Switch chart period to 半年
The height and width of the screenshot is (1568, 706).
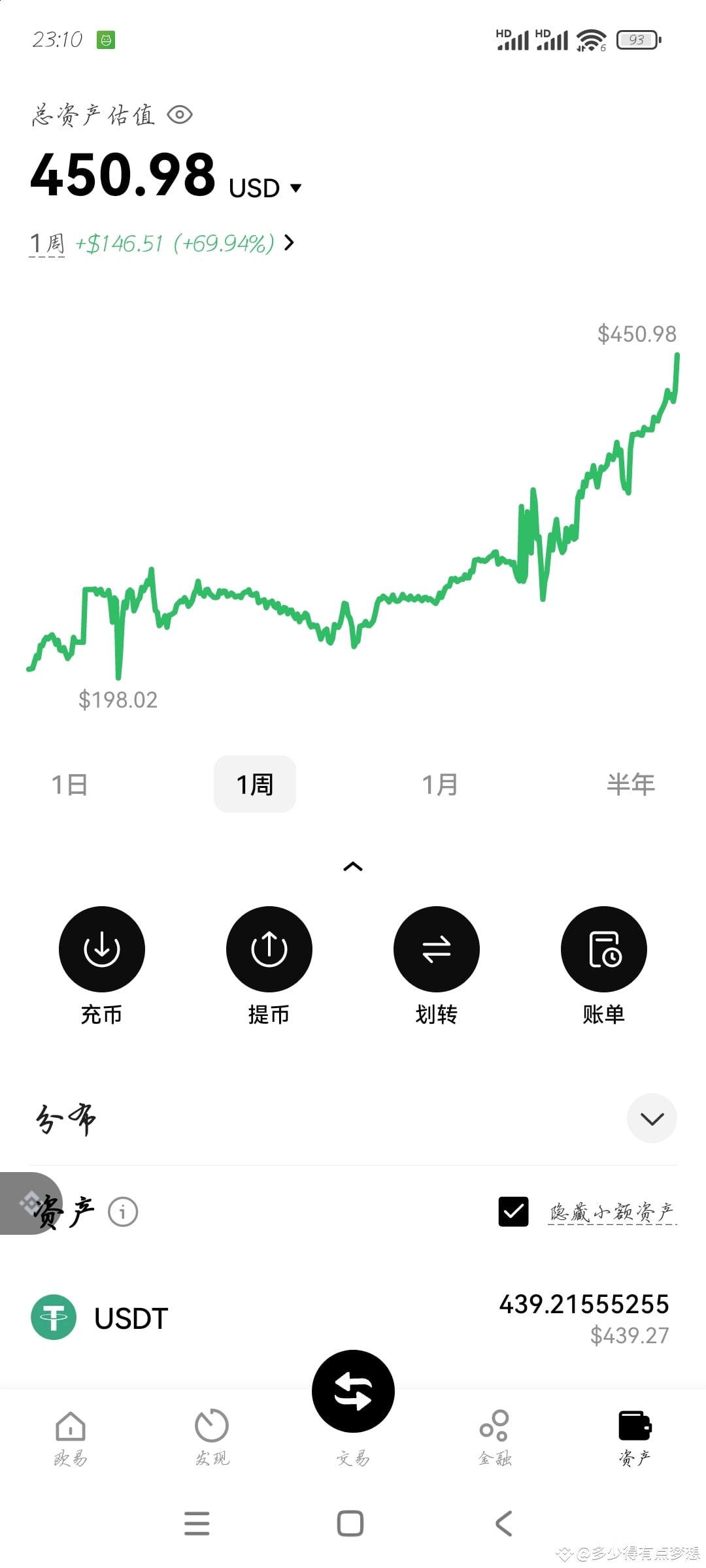pyautogui.click(x=630, y=784)
